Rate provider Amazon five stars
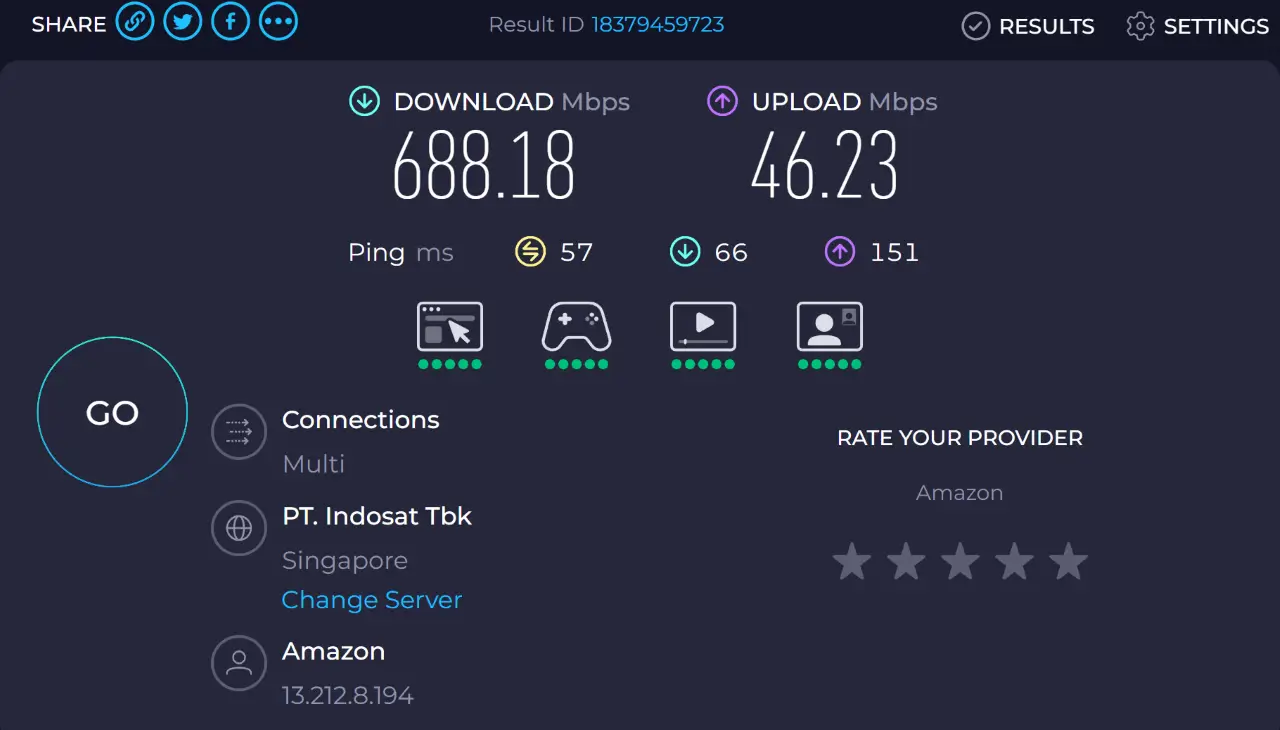Viewport: 1280px width, 730px height. 1068,562
